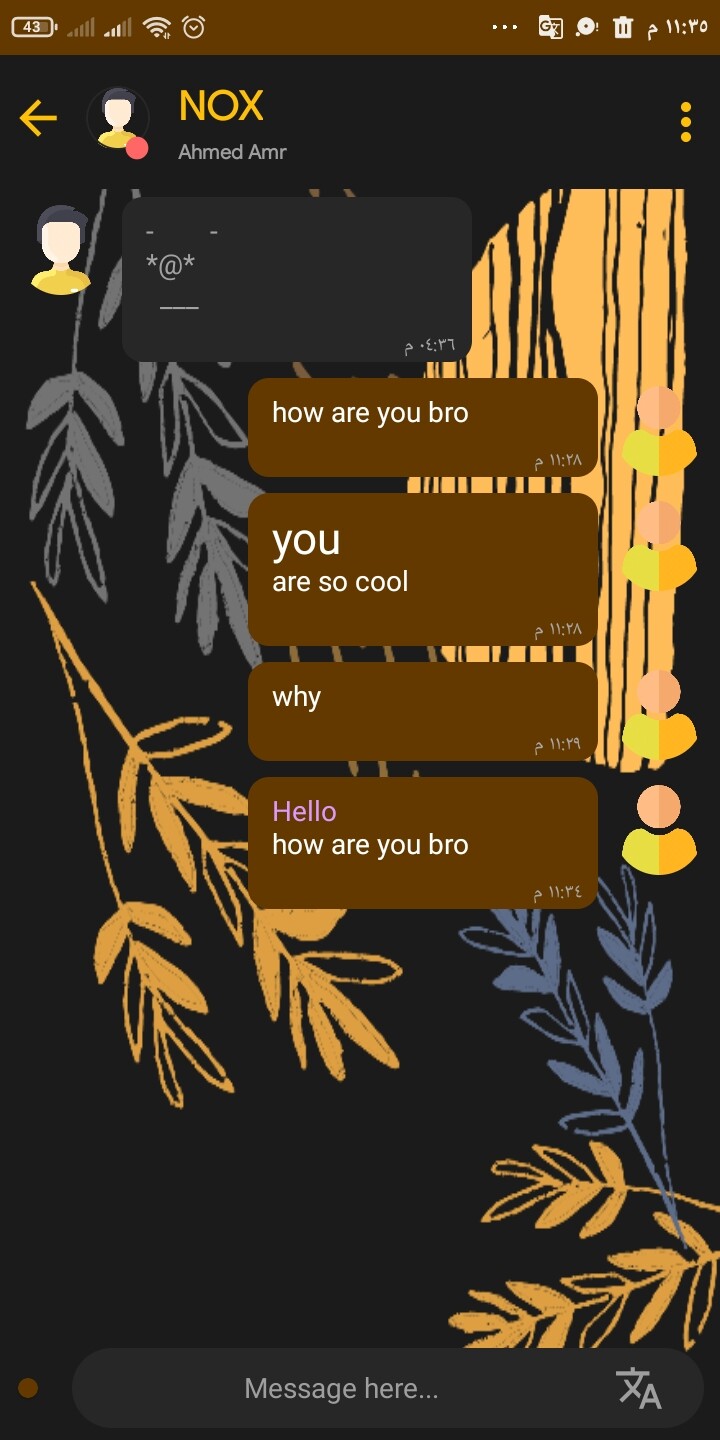Open the three-dot overflow menu
The image size is (720, 1440).
tap(685, 121)
